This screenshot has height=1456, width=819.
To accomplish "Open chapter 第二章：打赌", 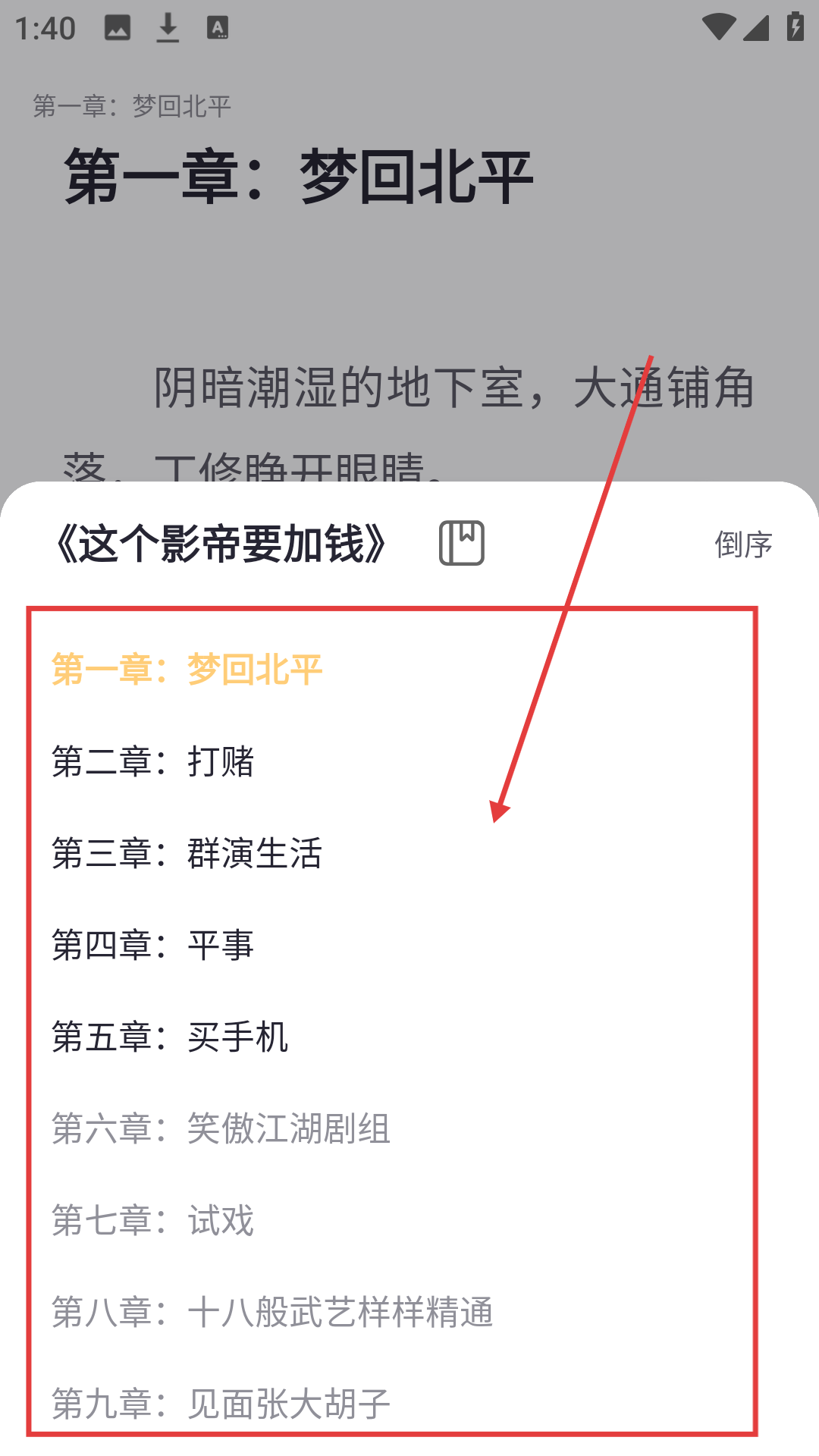I will click(x=153, y=761).
